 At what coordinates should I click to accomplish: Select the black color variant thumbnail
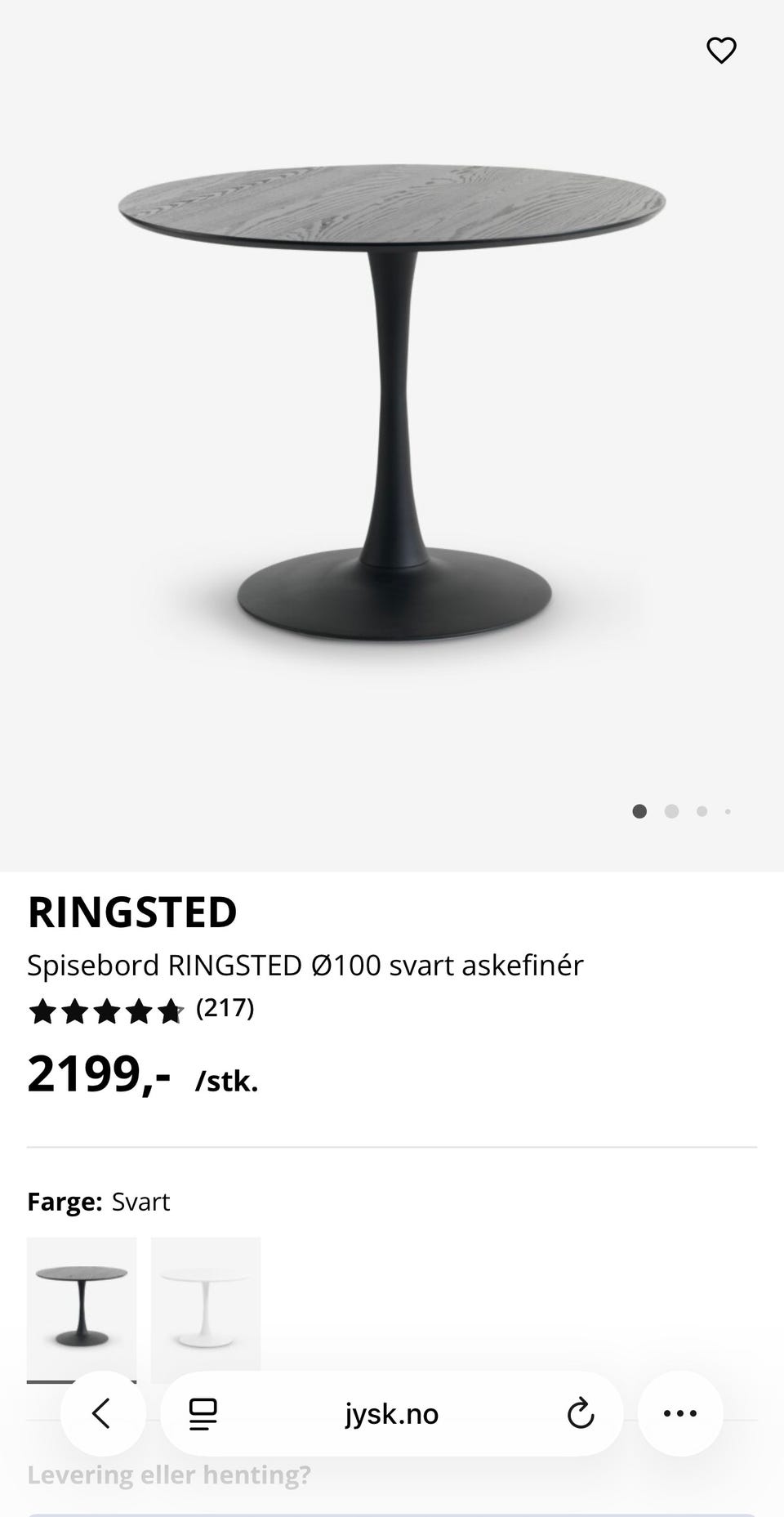click(x=82, y=1305)
